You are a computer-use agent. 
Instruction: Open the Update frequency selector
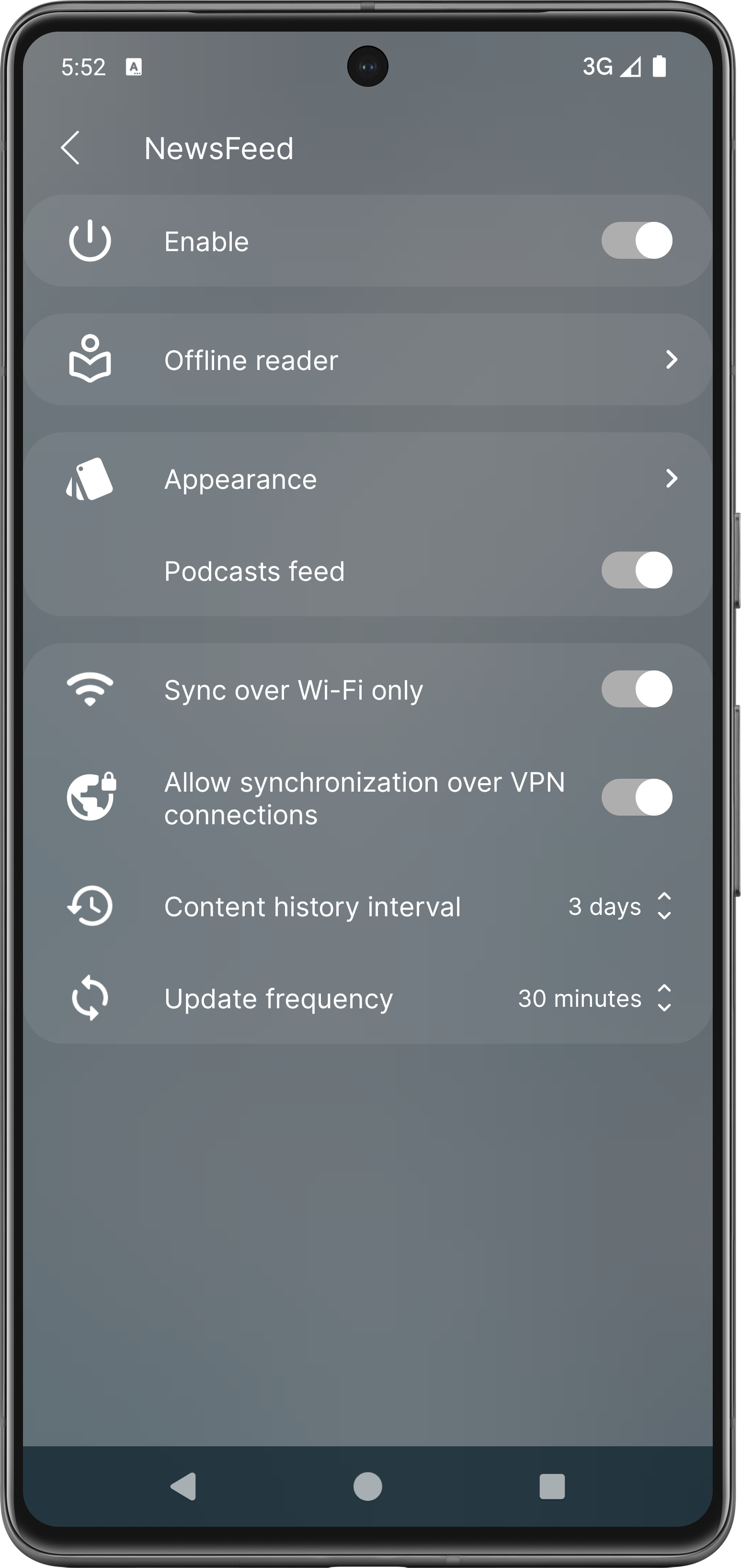coord(664,998)
